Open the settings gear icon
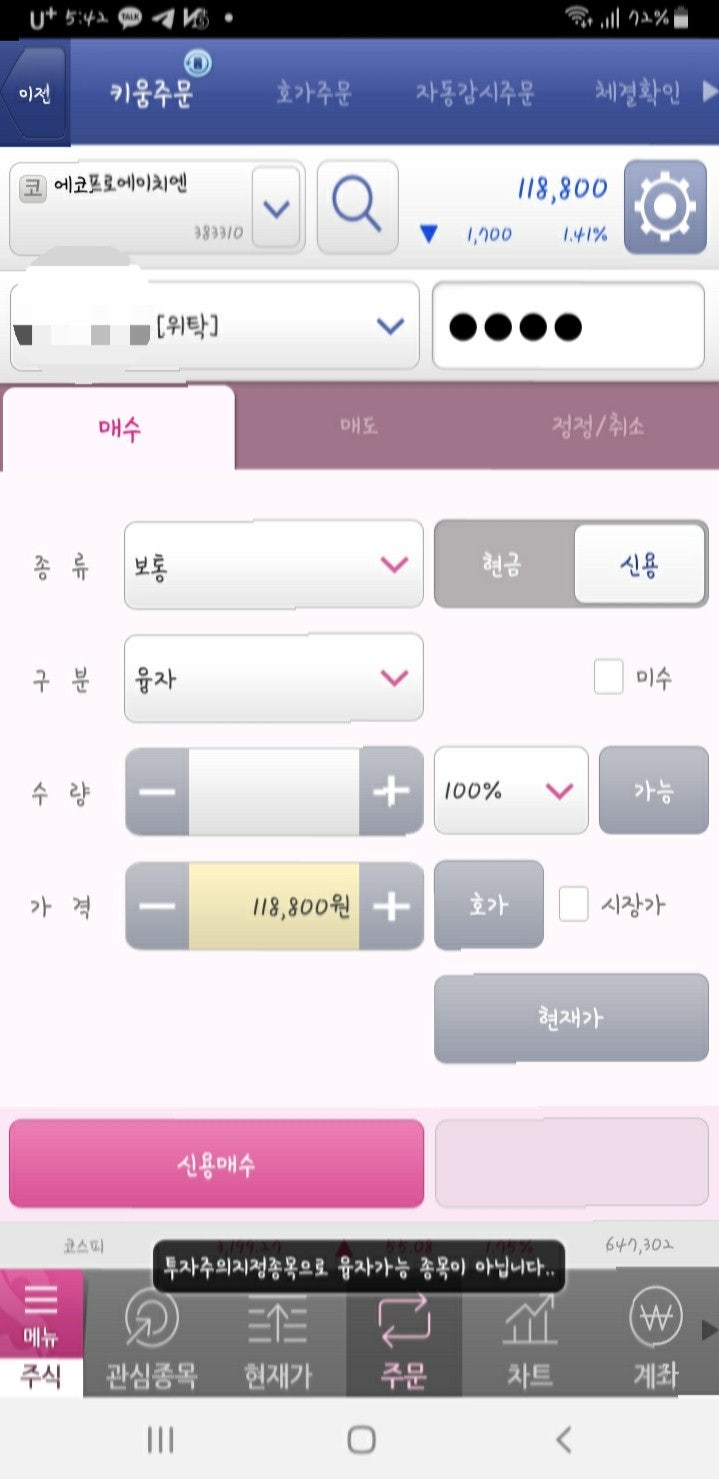This screenshot has width=719, height=1479. point(664,207)
